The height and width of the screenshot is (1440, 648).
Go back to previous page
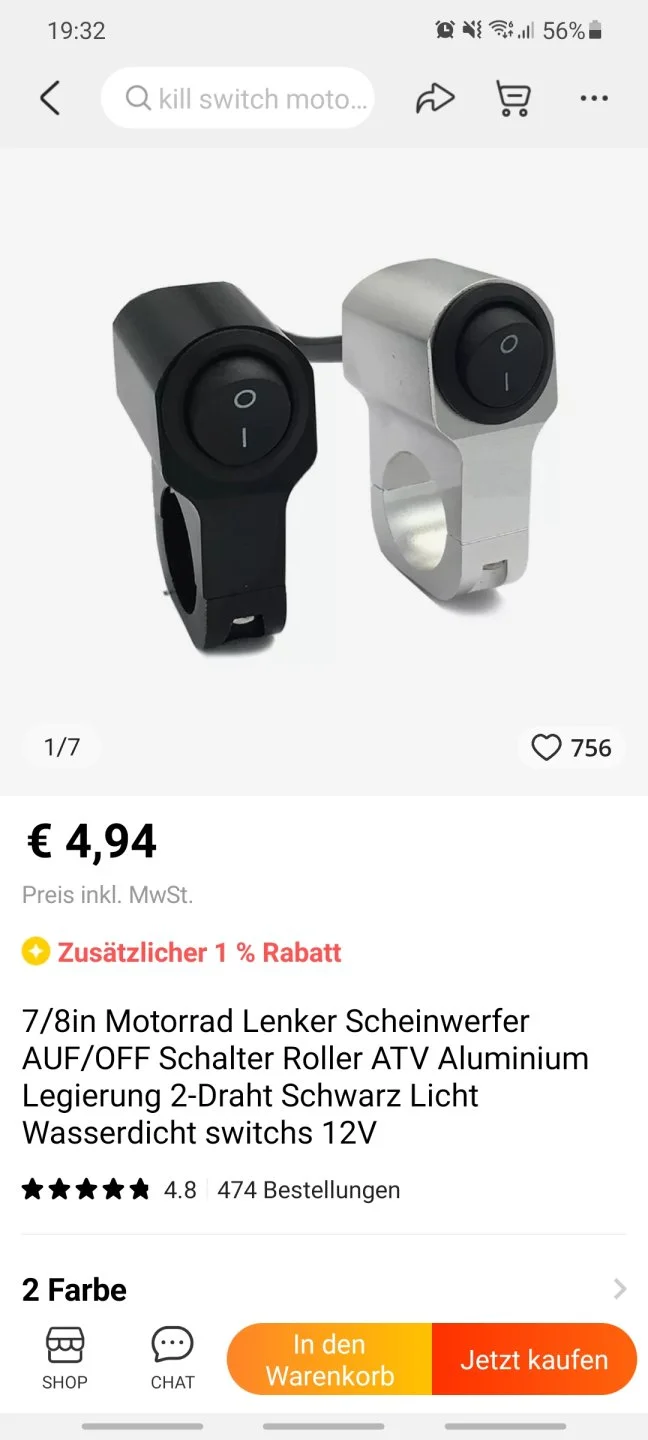point(50,98)
